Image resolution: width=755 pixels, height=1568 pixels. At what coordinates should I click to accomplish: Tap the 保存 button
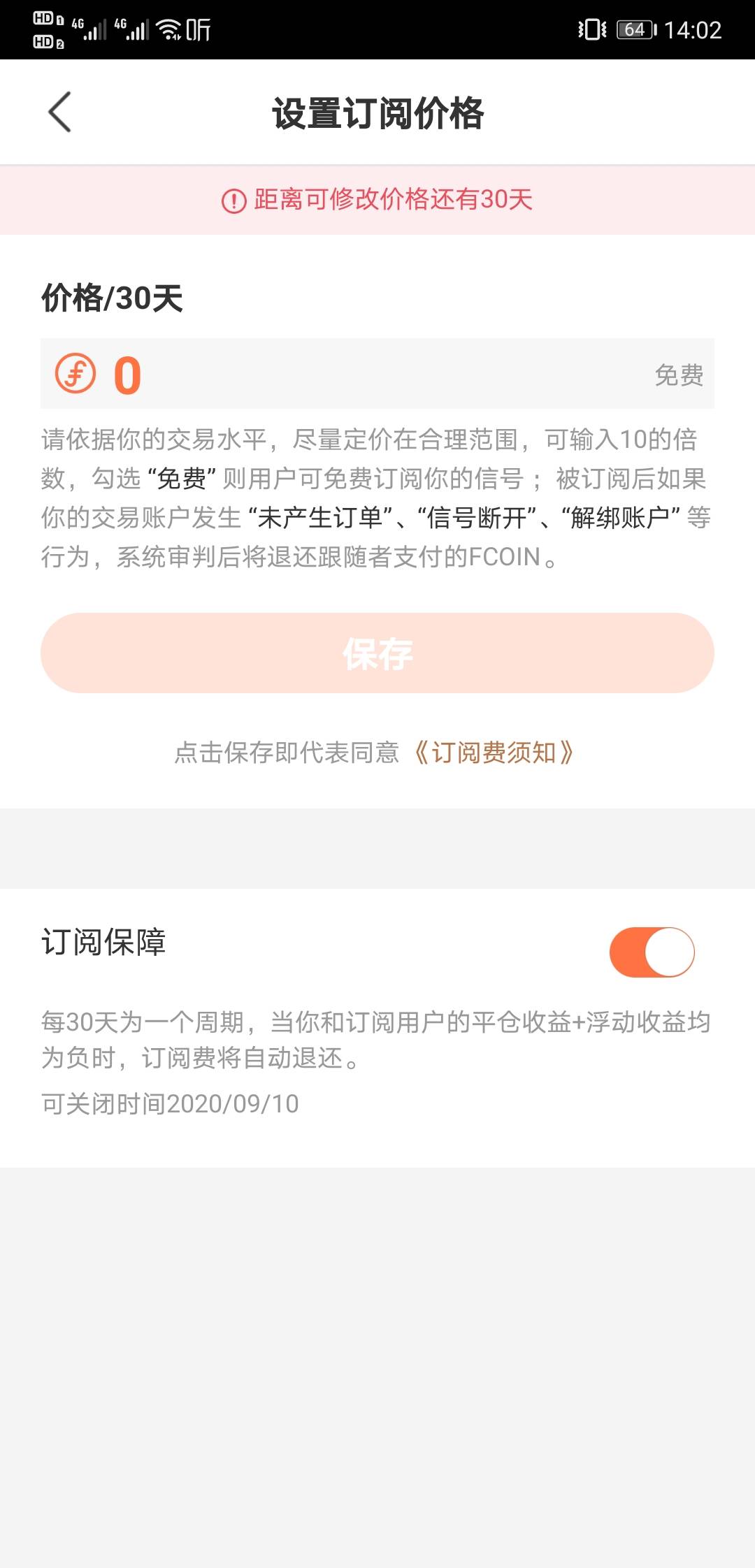click(377, 653)
